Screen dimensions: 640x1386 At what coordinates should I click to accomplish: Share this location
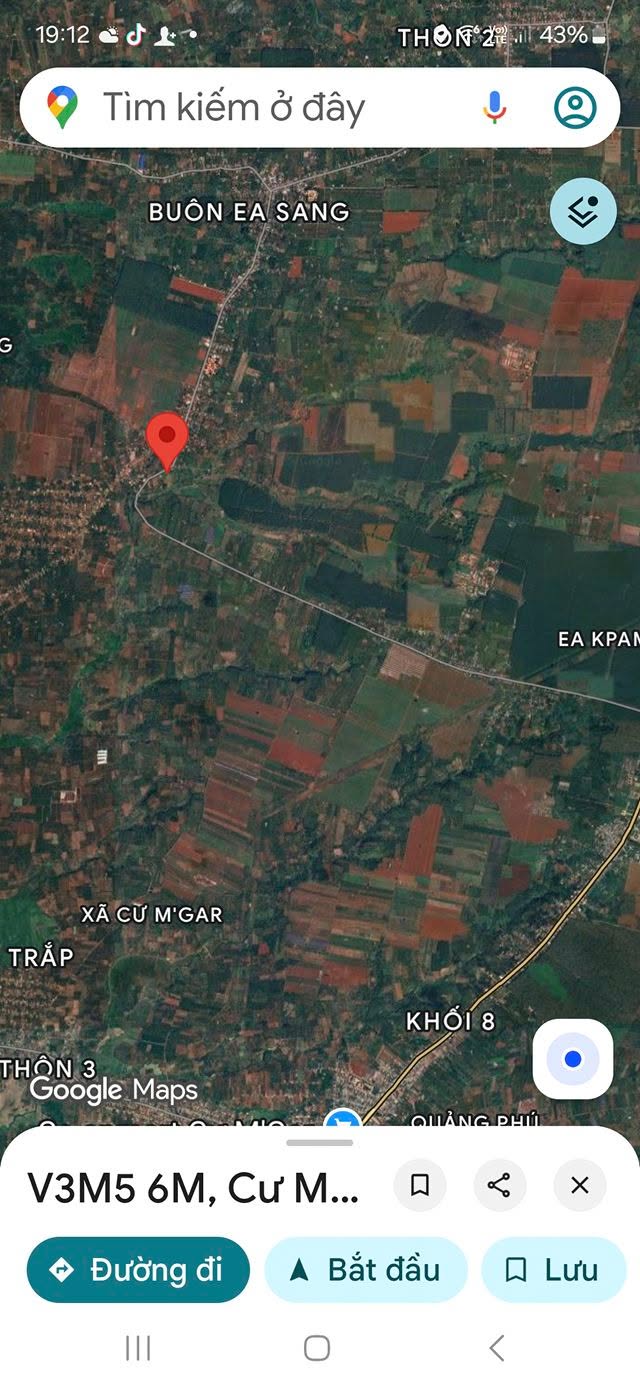[499, 1186]
